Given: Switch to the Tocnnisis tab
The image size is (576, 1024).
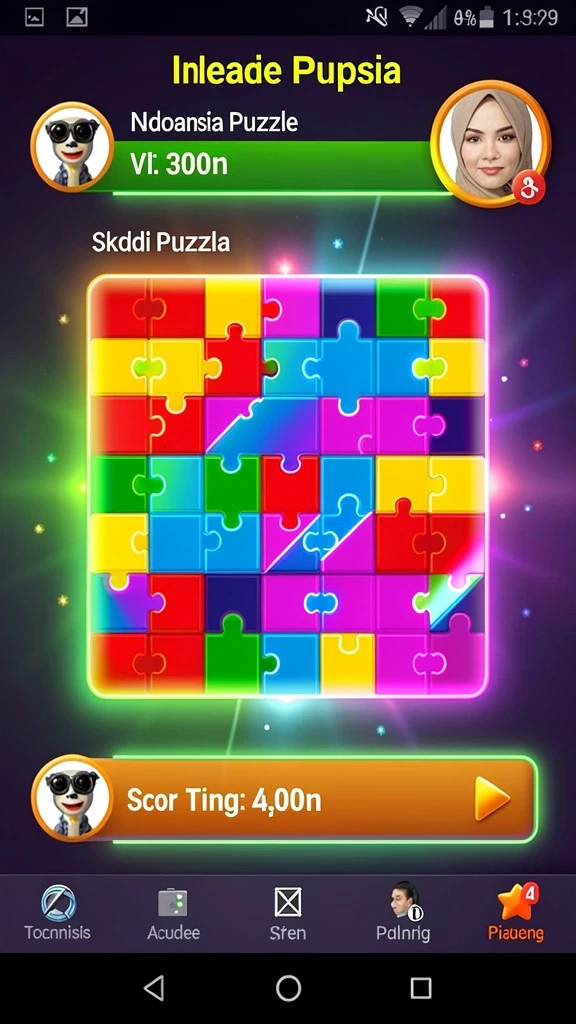Looking at the screenshot, I should 57,915.
